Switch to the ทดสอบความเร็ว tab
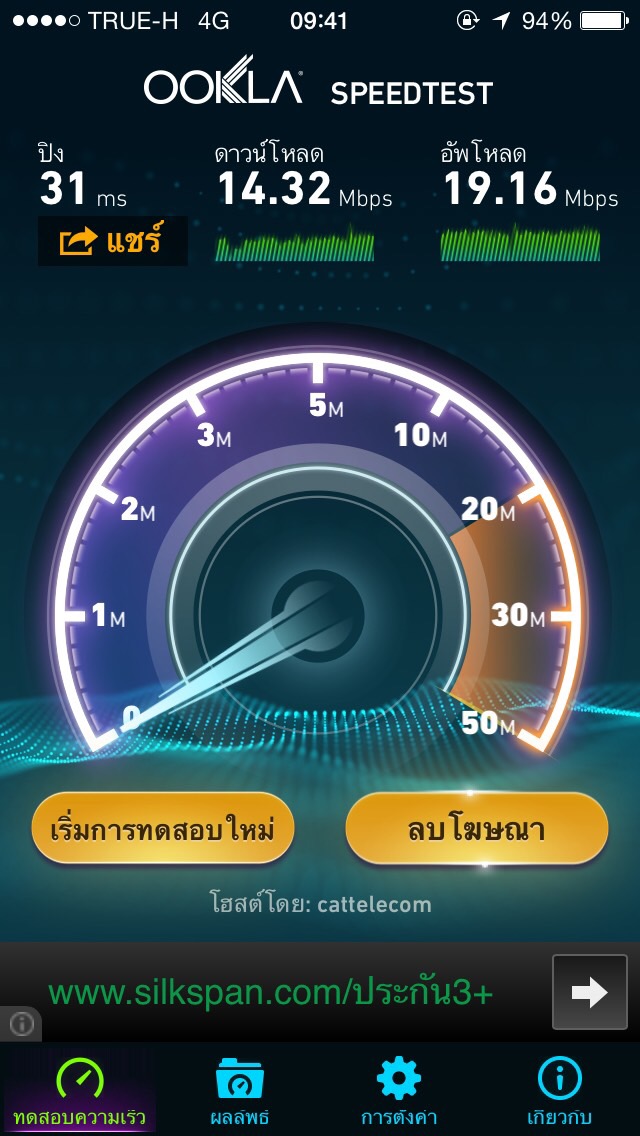This screenshot has height=1136, width=640. pos(79,1091)
